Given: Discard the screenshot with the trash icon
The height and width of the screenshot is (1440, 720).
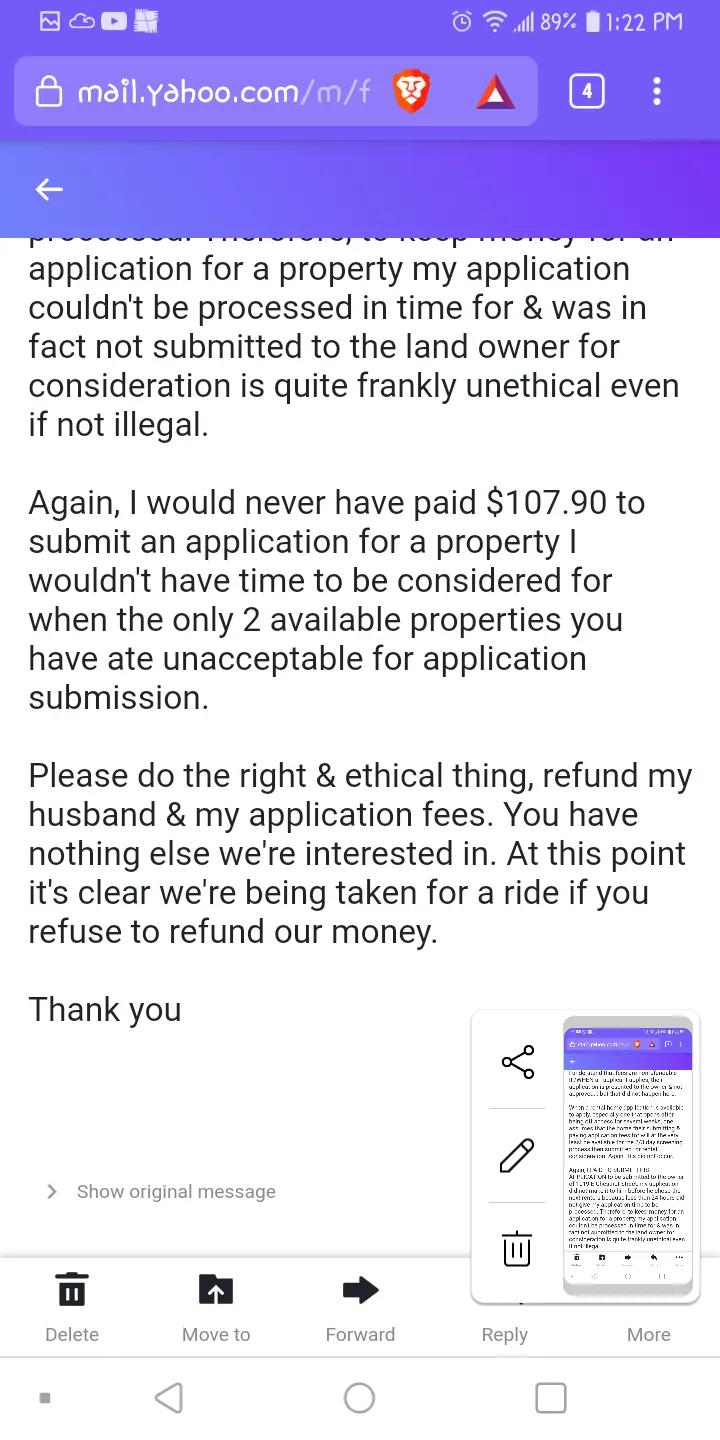Looking at the screenshot, I should tap(517, 1248).
